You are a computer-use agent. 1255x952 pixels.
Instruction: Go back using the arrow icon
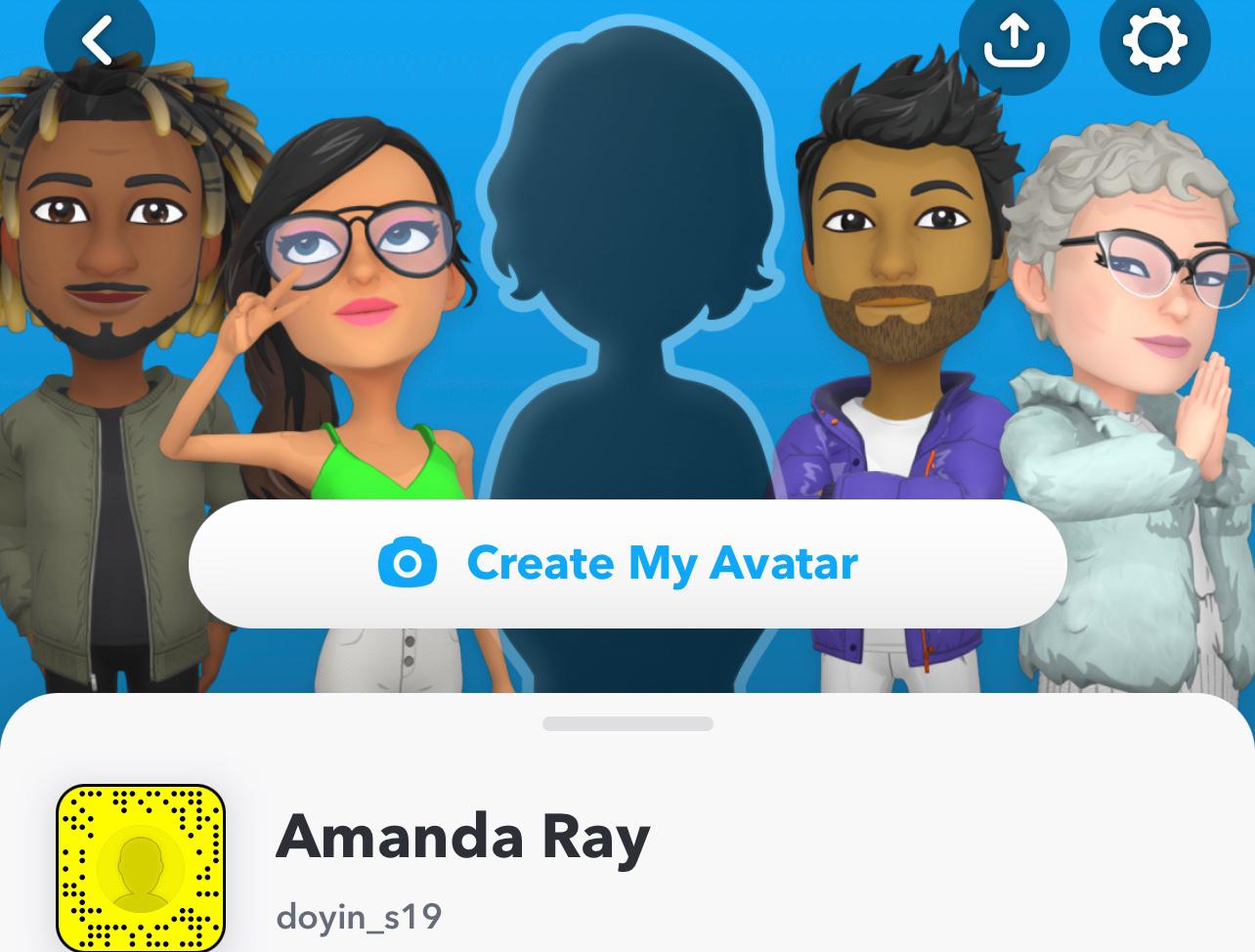click(99, 41)
